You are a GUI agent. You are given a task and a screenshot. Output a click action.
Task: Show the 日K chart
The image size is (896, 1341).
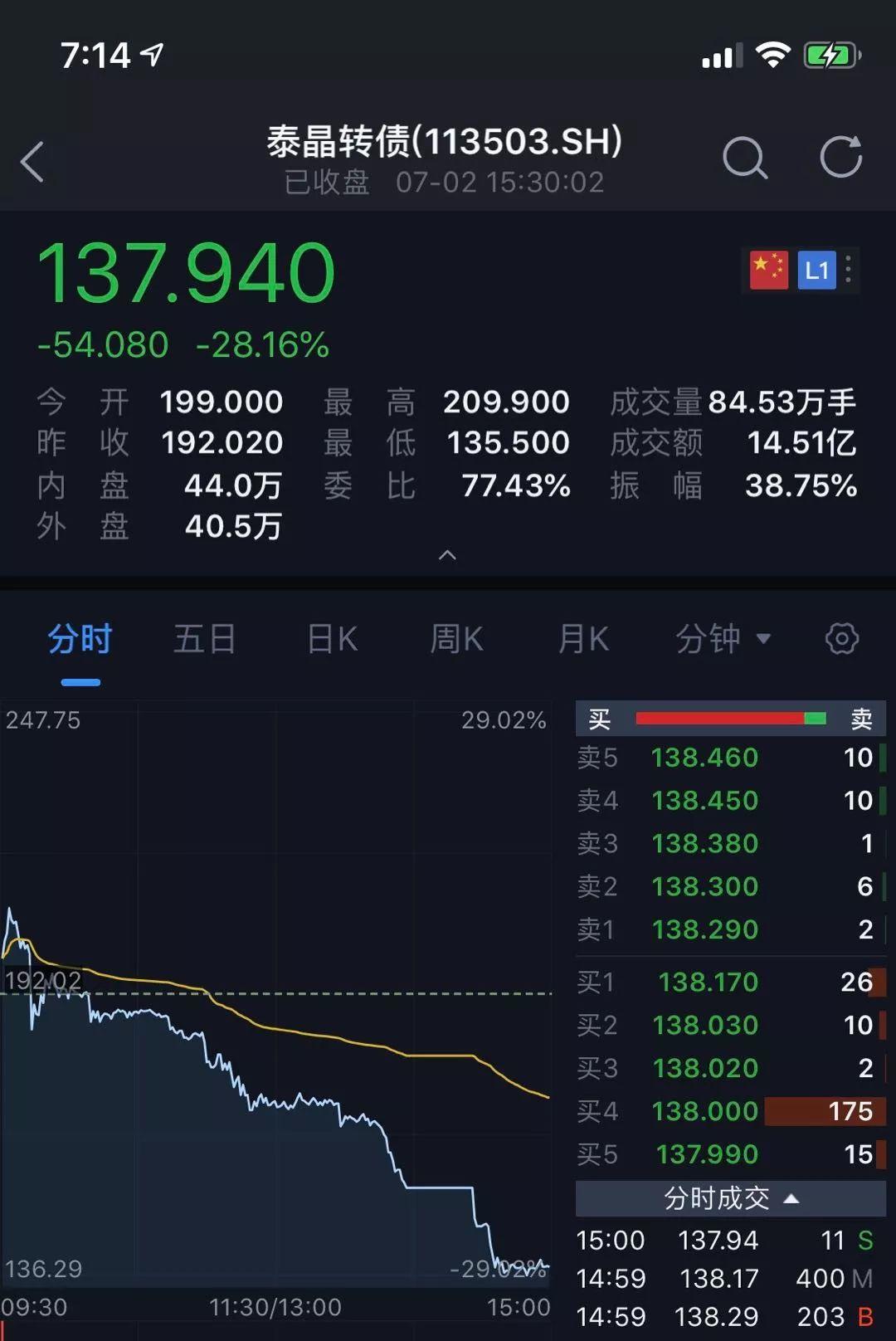pos(332,640)
